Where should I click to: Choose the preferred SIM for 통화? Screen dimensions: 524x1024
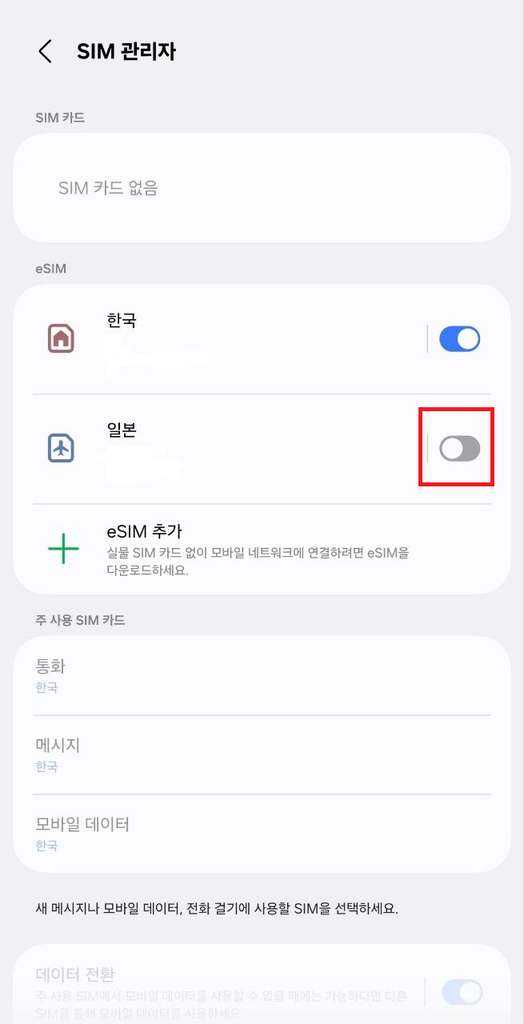coord(261,676)
